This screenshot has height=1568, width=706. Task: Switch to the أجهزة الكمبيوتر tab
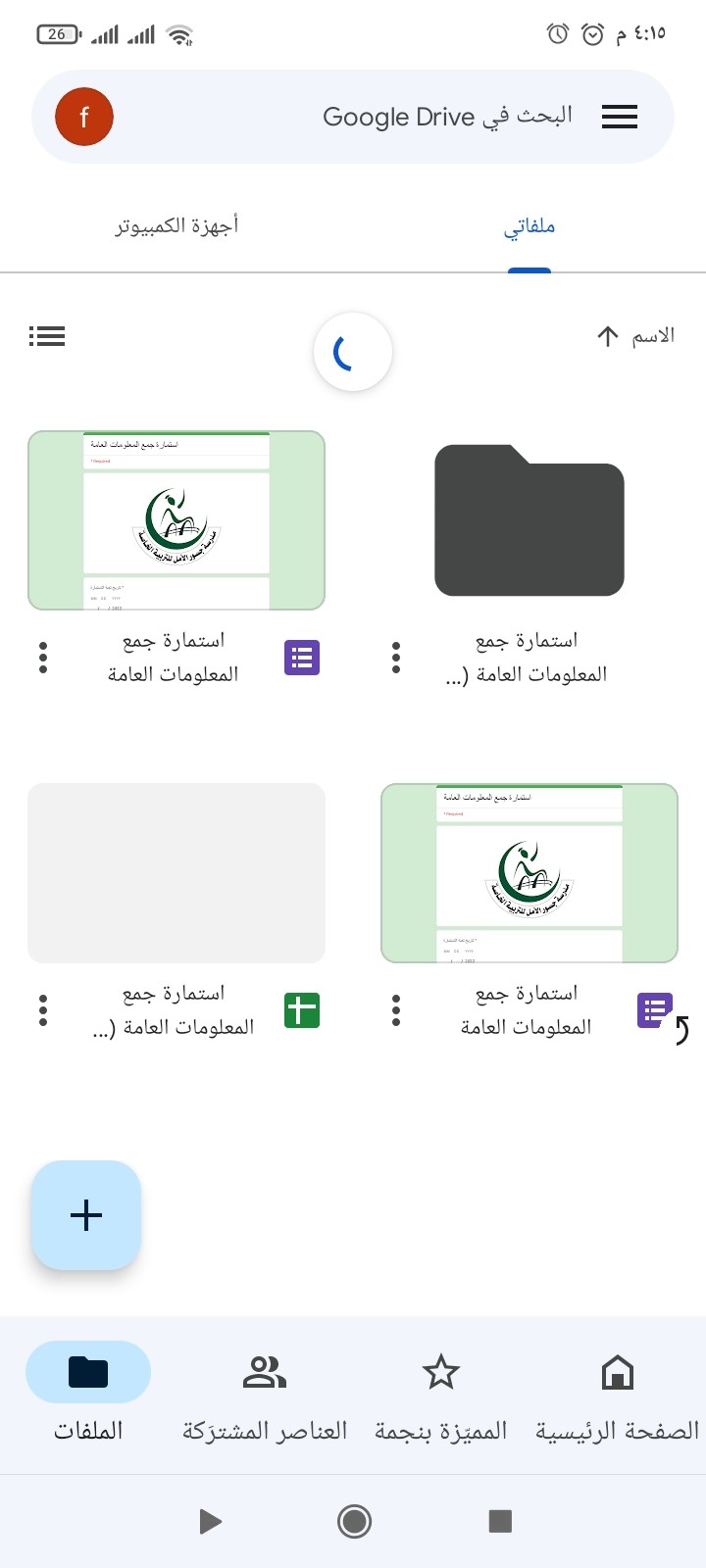tap(176, 225)
